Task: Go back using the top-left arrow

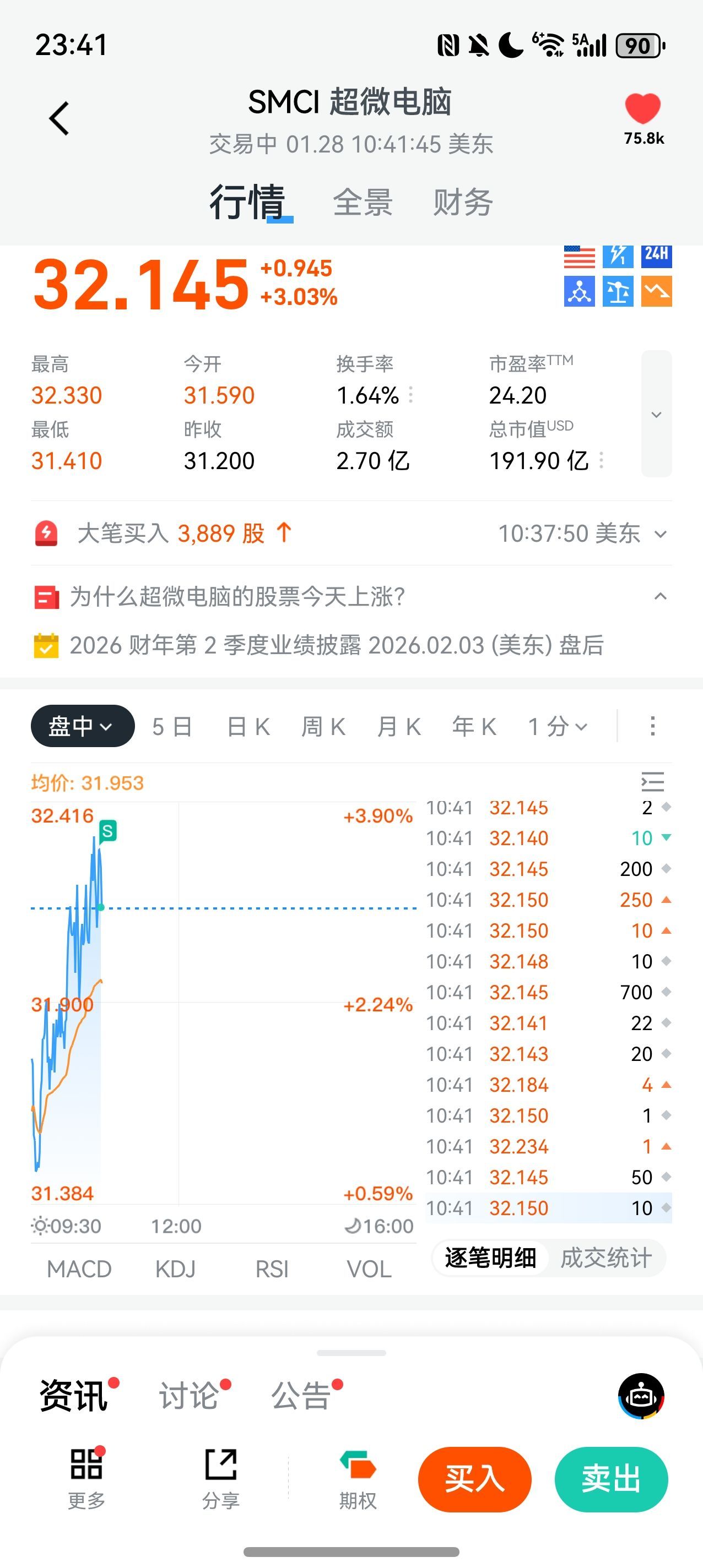Action: pyautogui.click(x=59, y=118)
